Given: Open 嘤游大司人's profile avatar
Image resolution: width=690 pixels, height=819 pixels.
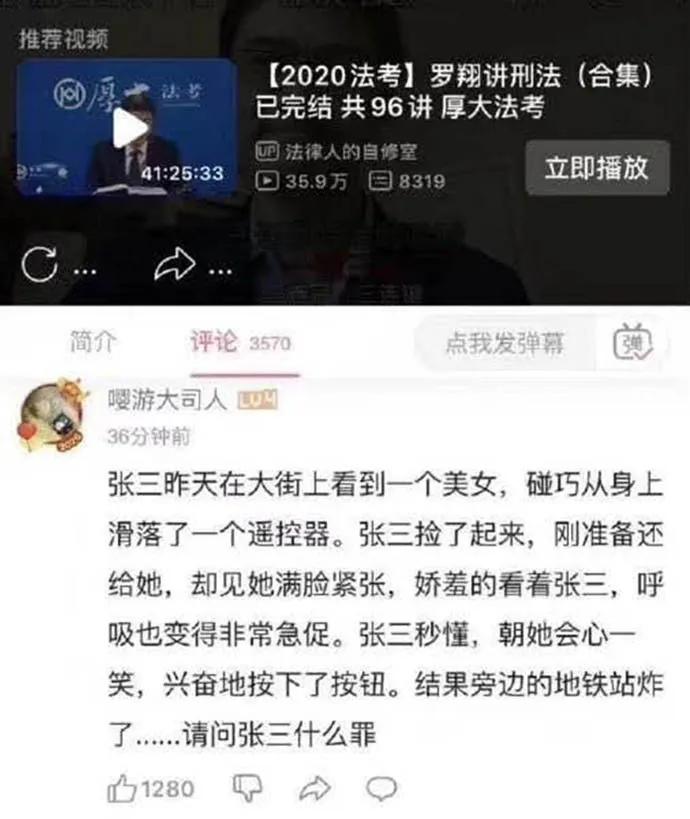Looking at the screenshot, I should coord(52,415).
